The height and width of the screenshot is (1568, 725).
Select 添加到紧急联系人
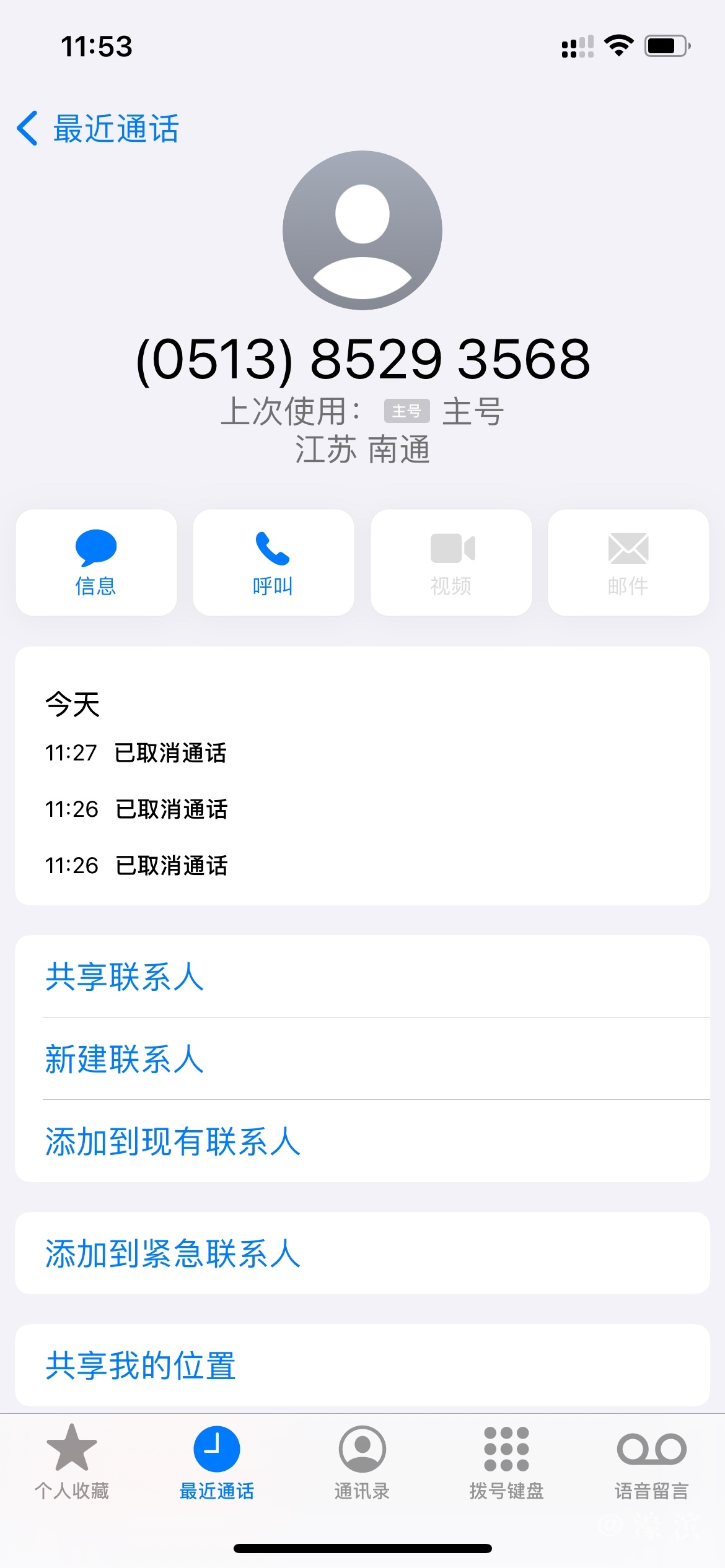[x=172, y=1253]
